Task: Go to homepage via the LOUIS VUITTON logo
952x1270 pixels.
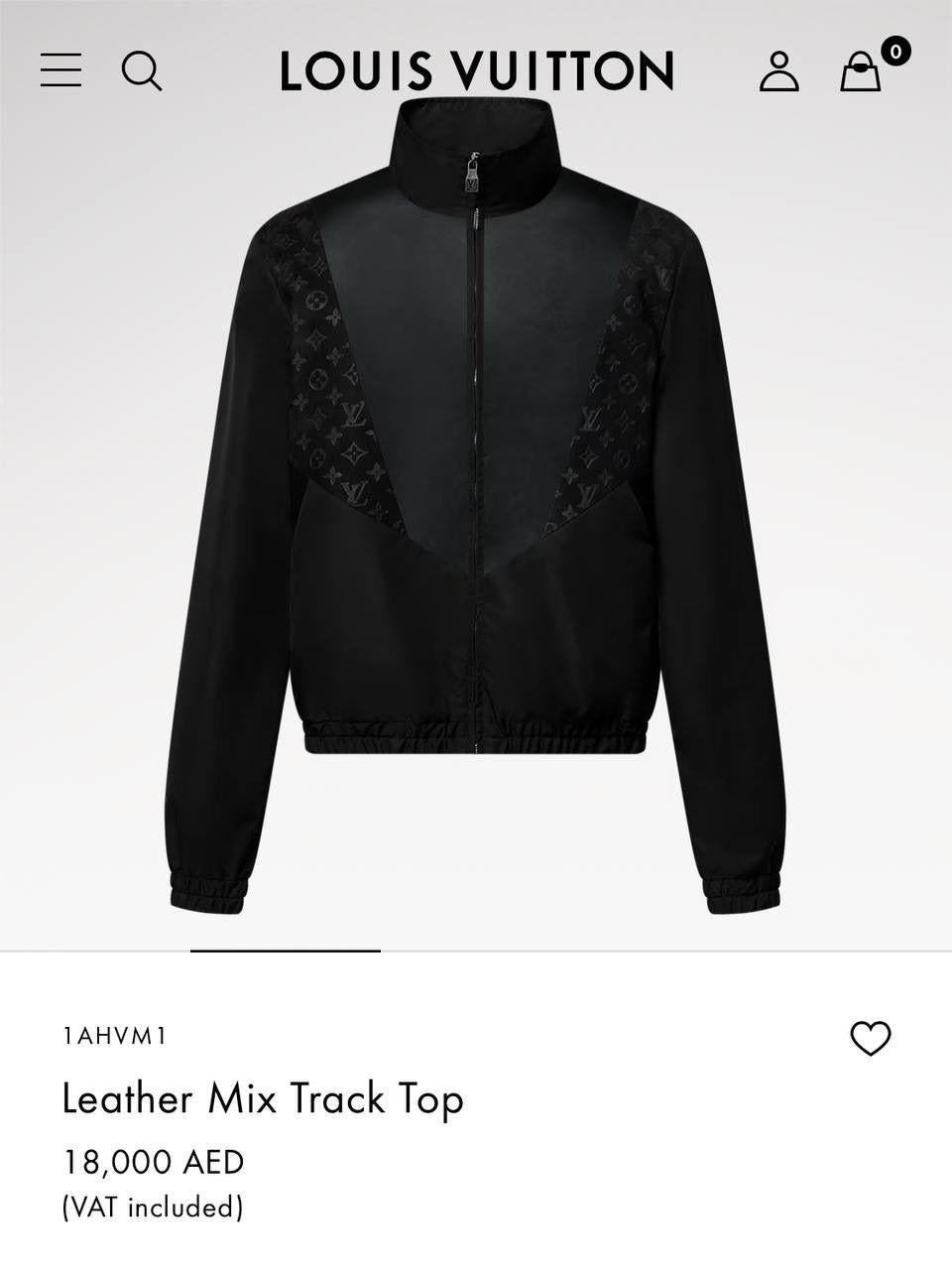Action: (476, 71)
